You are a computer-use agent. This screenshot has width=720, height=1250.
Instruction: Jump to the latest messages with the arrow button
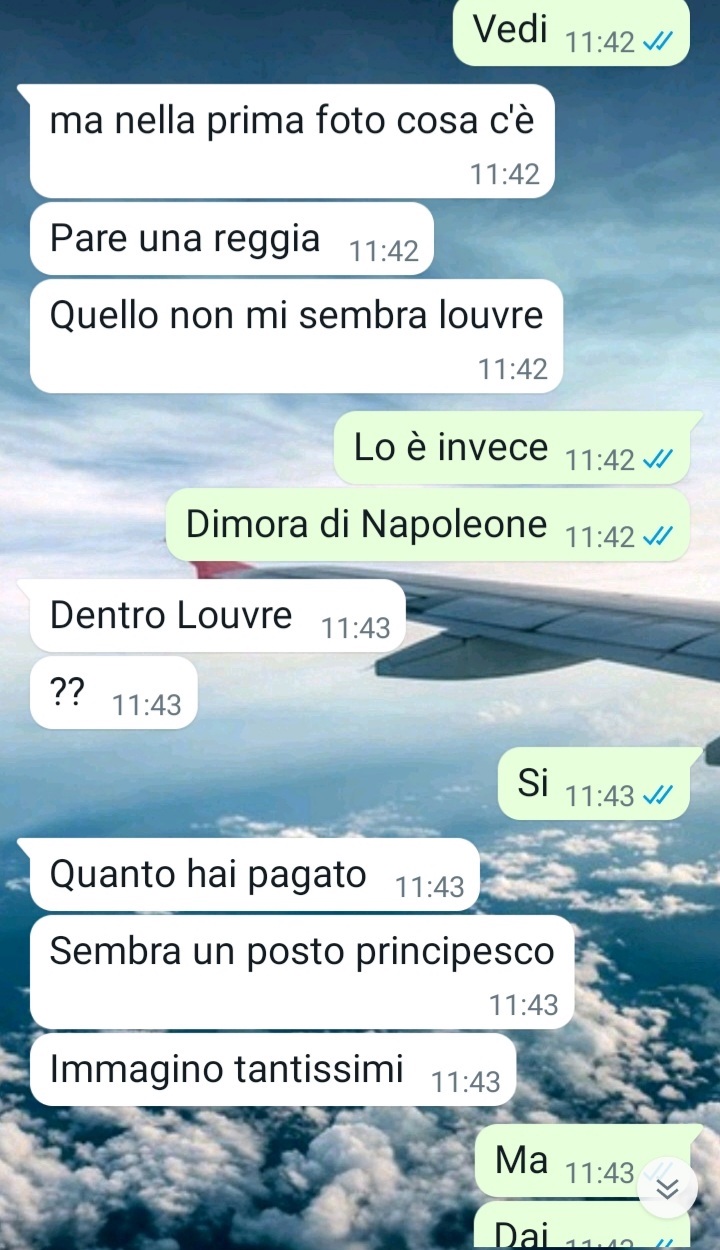click(x=667, y=1187)
